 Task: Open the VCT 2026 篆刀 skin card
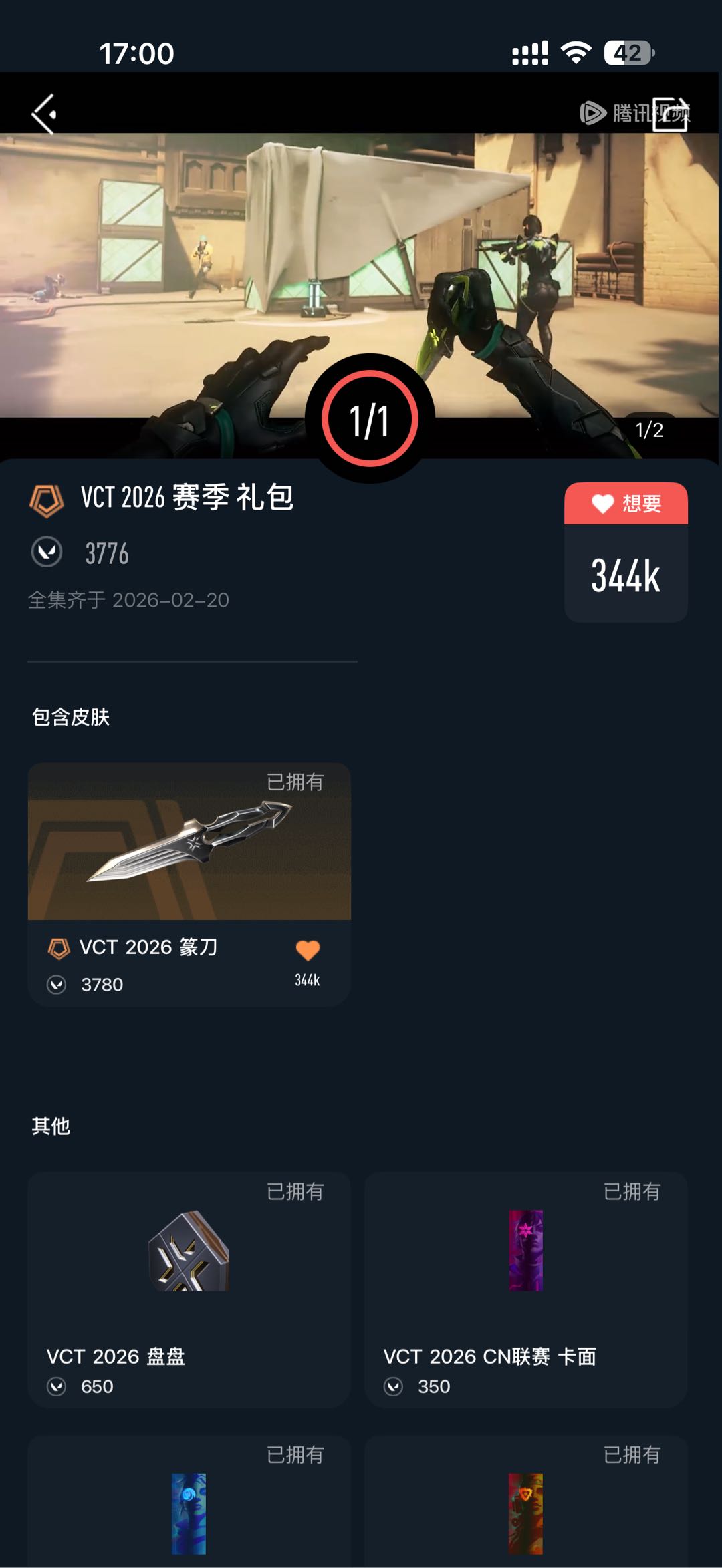click(x=189, y=885)
